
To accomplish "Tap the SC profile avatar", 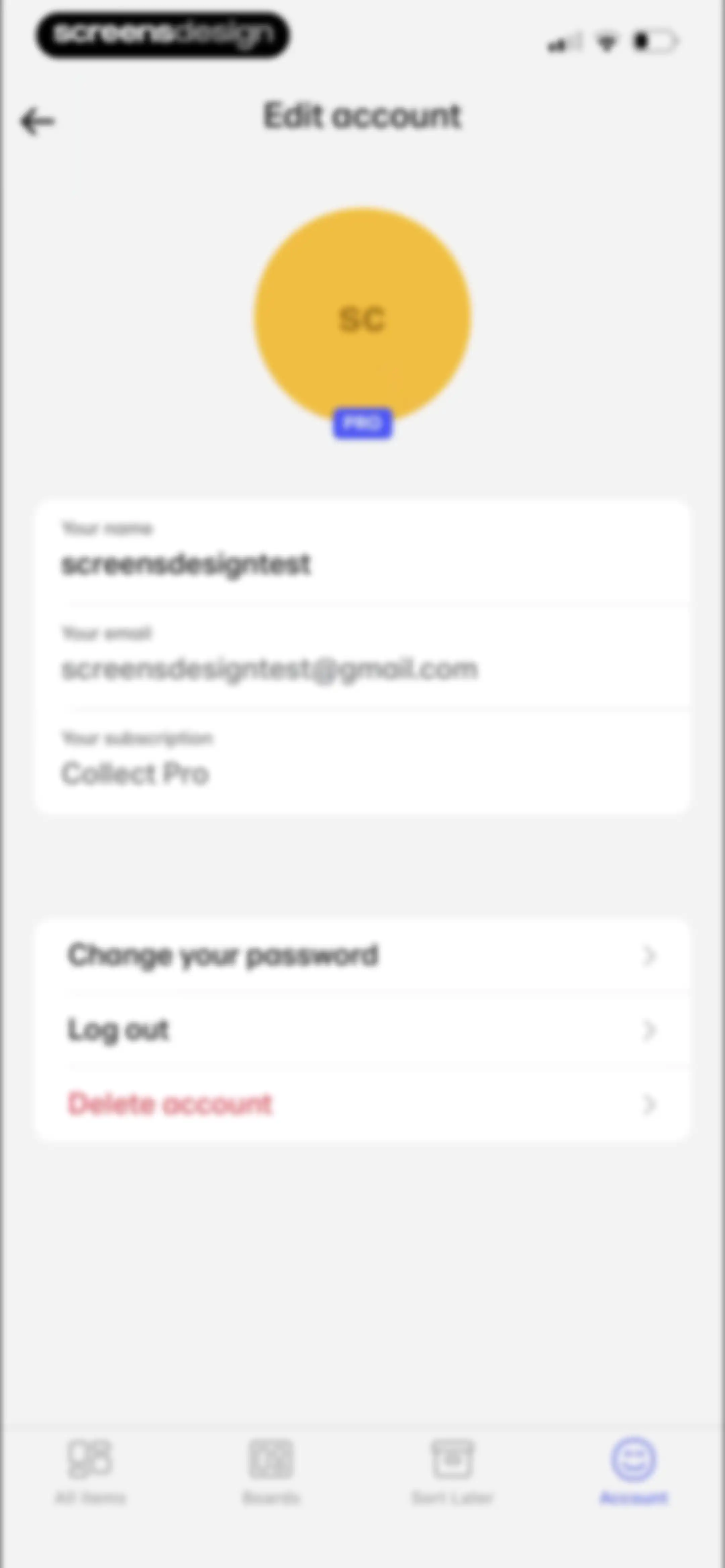I will [x=362, y=317].
